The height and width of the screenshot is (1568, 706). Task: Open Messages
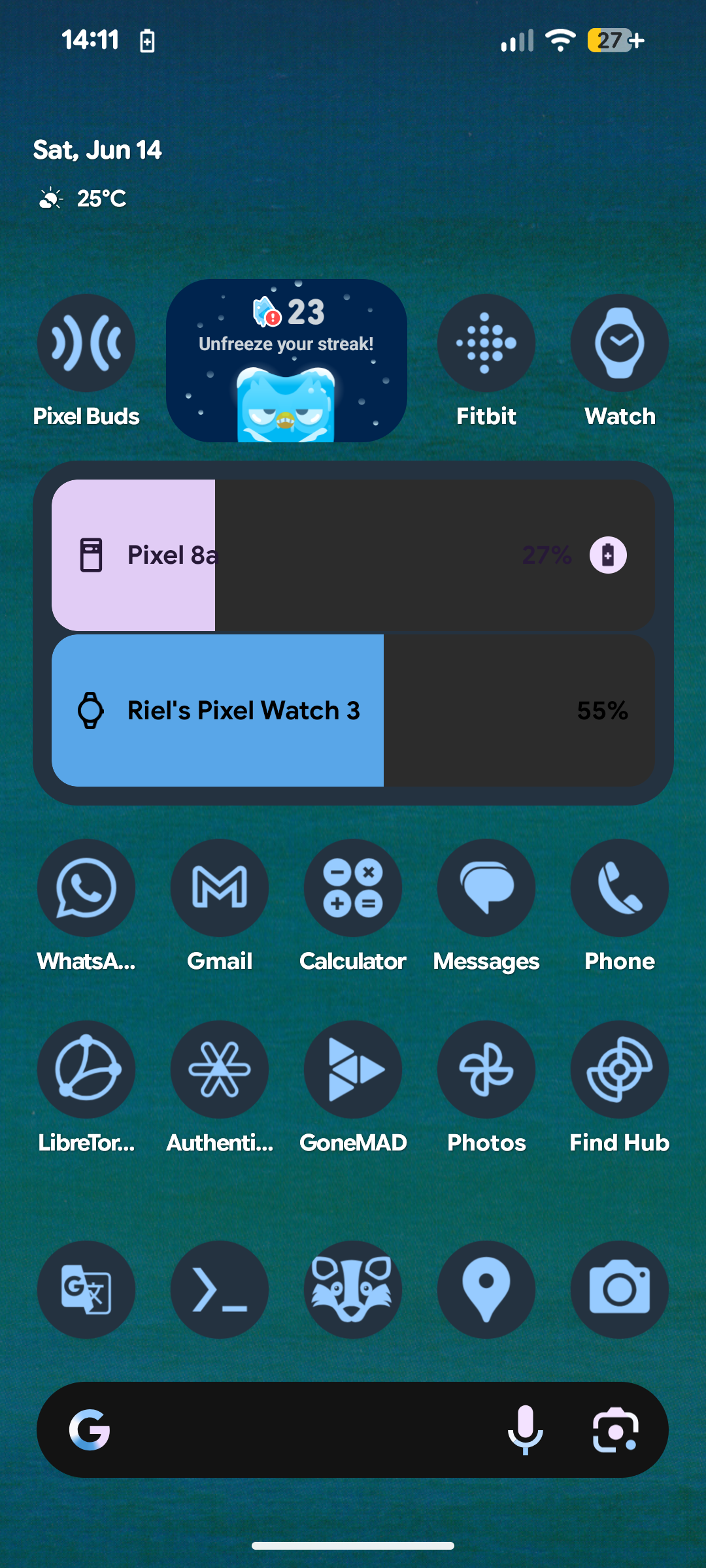pos(486,888)
